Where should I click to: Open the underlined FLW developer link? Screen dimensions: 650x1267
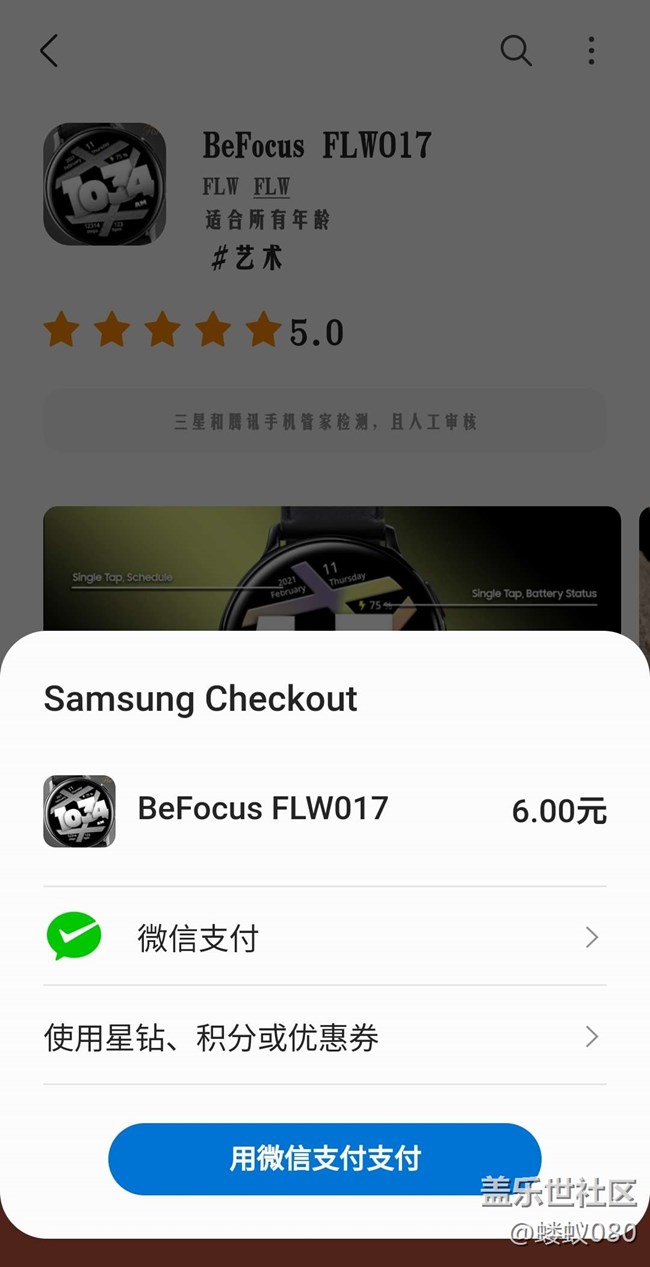tap(271, 187)
